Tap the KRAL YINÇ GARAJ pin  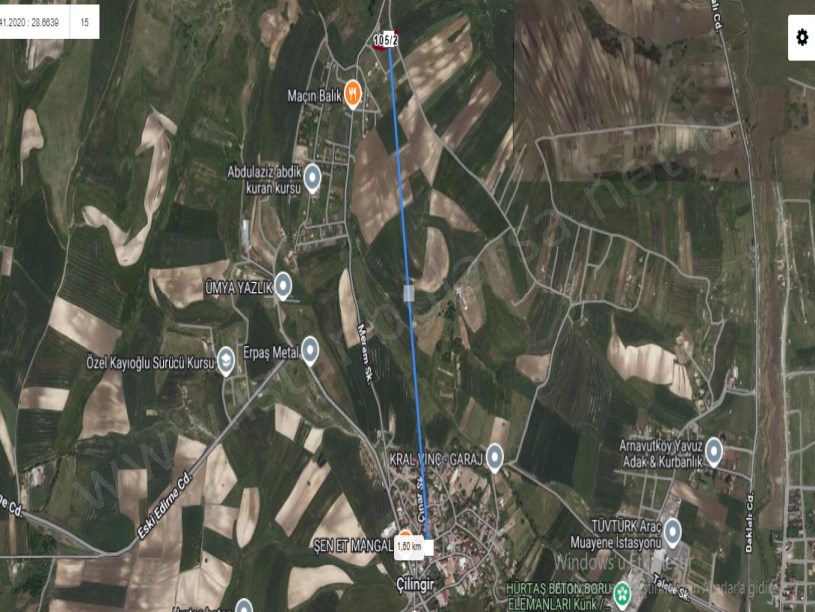tap(494, 458)
